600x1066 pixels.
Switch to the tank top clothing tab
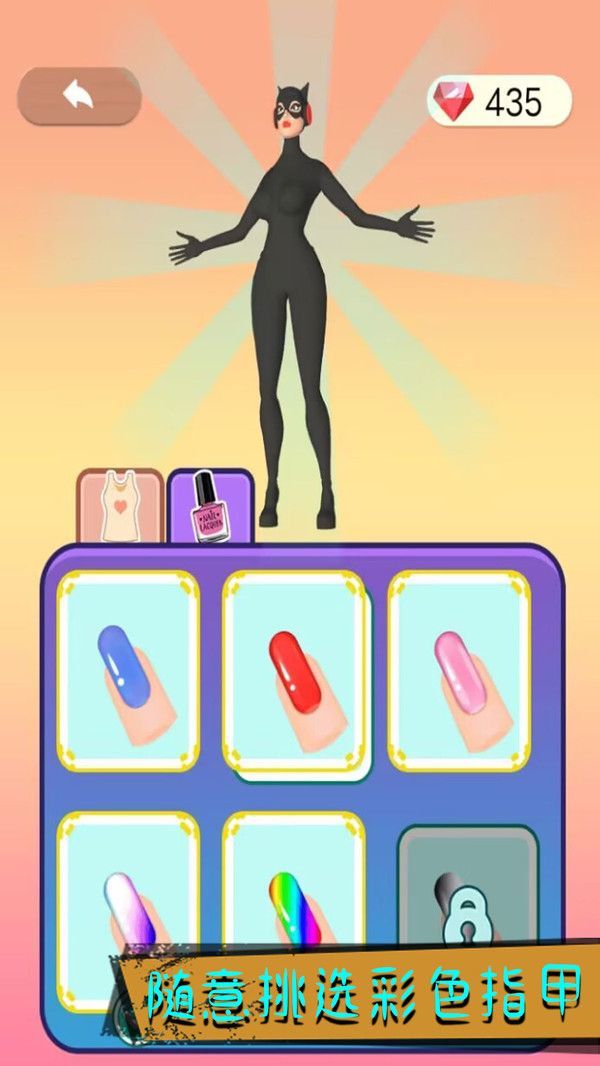pos(120,507)
